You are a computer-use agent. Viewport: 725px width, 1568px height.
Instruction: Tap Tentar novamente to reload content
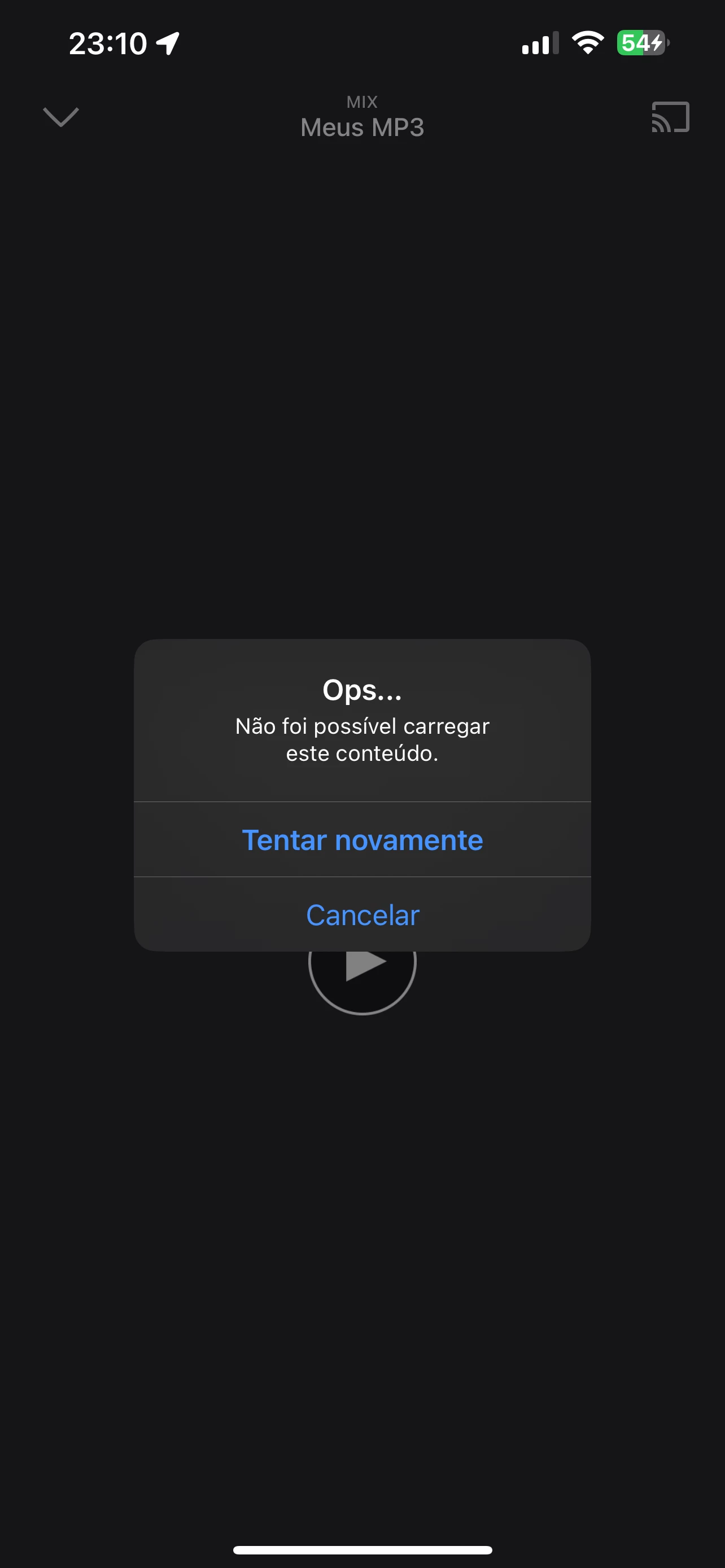[x=362, y=840]
